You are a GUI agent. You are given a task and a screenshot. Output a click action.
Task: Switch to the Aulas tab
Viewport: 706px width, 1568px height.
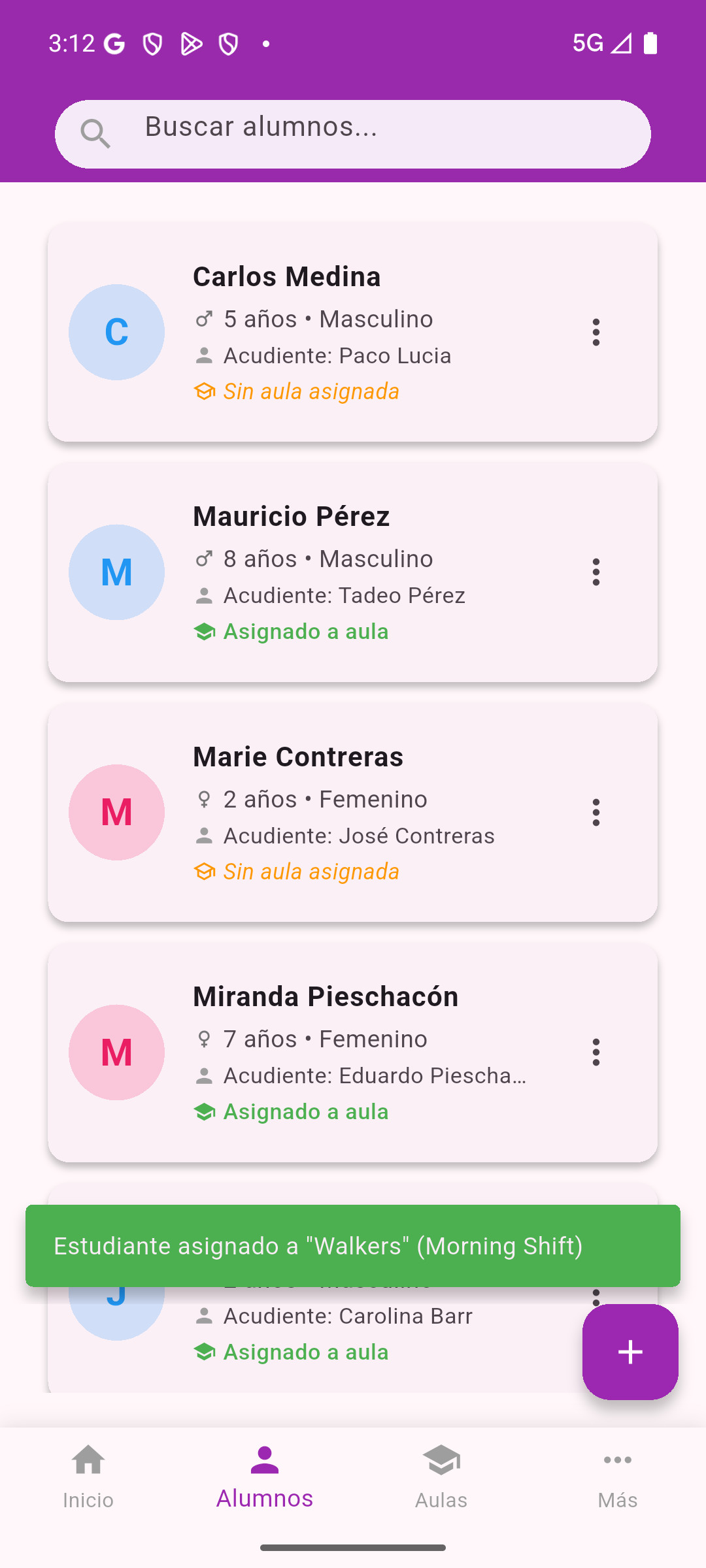441,1477
